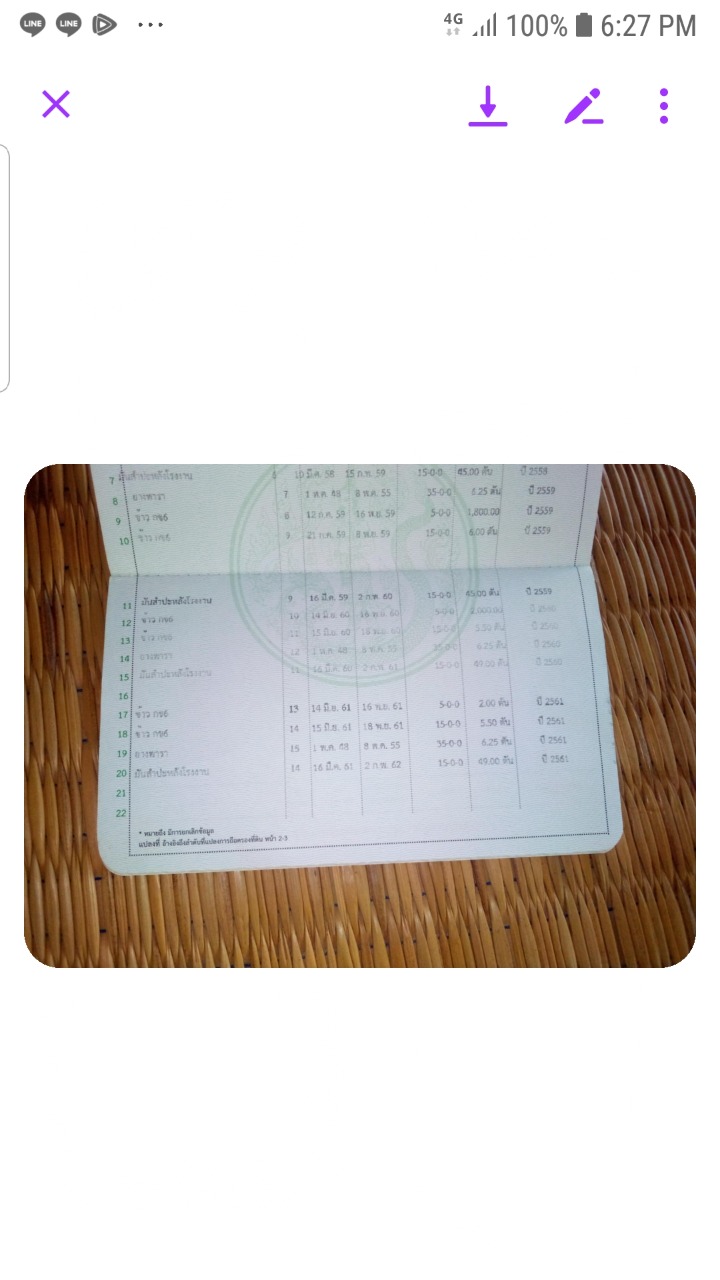Image resolution: width=720 pixels, height=1280 pixels.
Task: Close the image viewer
Action: [x=56, y=104]
